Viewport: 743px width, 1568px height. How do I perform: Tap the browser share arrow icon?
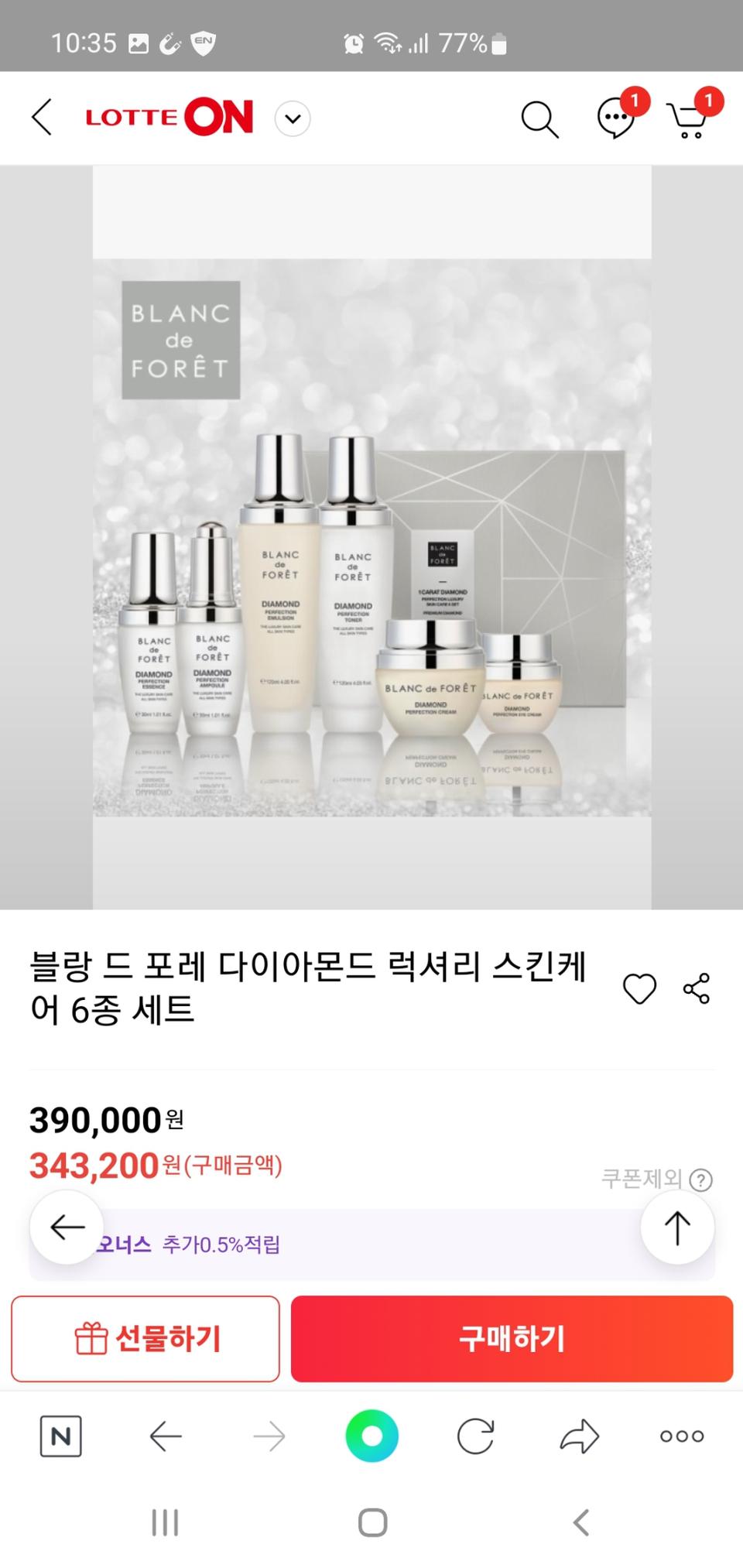click(x=579, y=1436)
